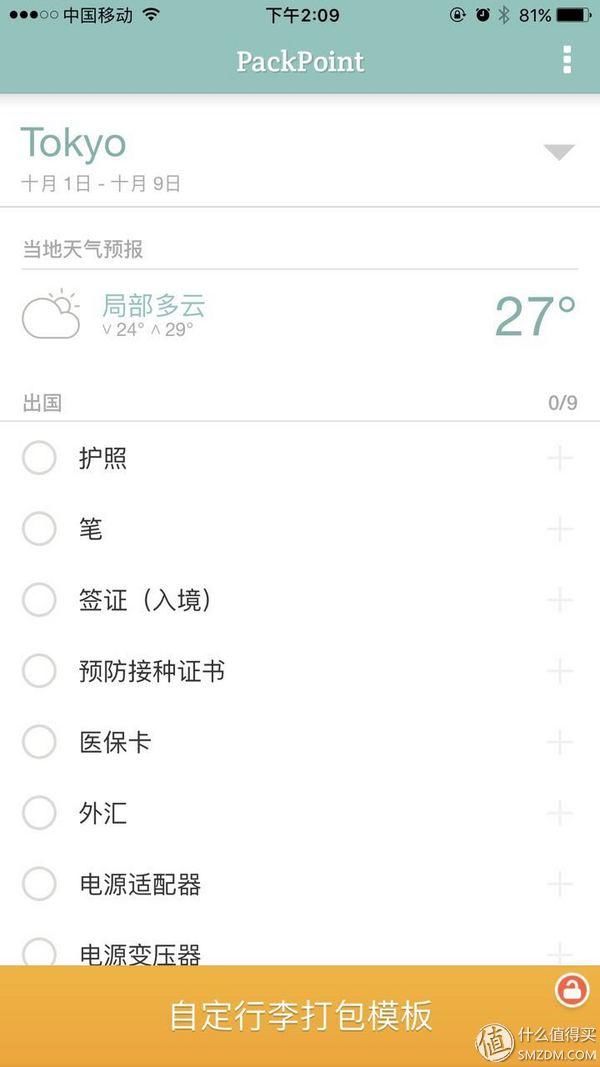Increase quantity with plus beside 笔
The height and width of the screenshot is (1067, 600).
tap(560, 529)
